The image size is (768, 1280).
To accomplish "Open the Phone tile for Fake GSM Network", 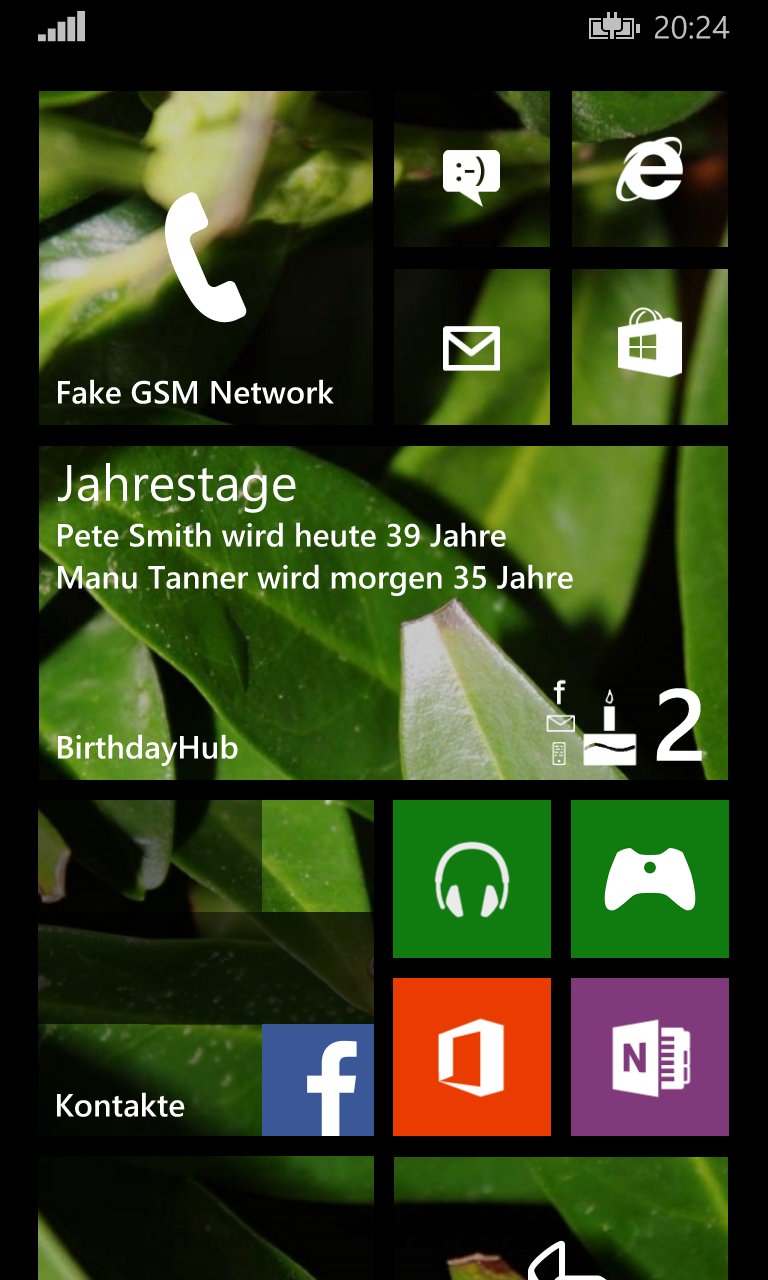I will tap(206, 258).
